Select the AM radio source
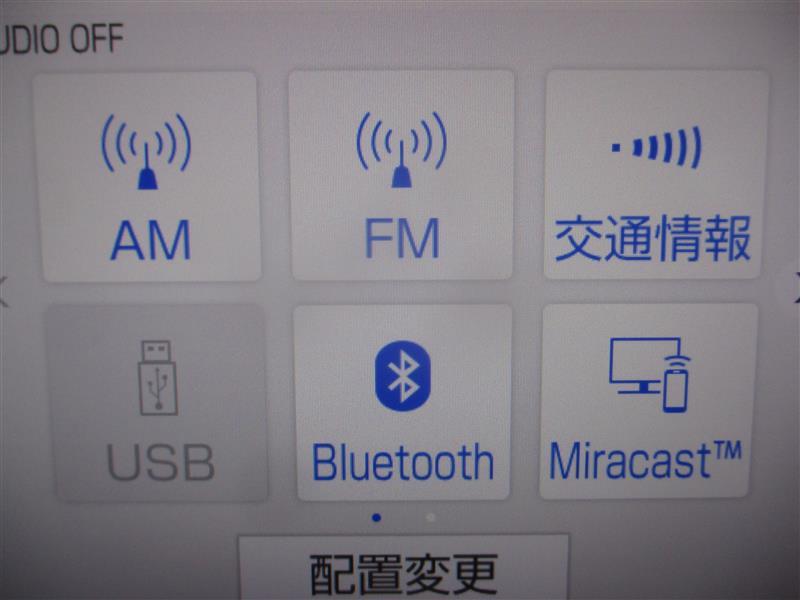Viewport: 800px width, 600px height. (147, 177)
